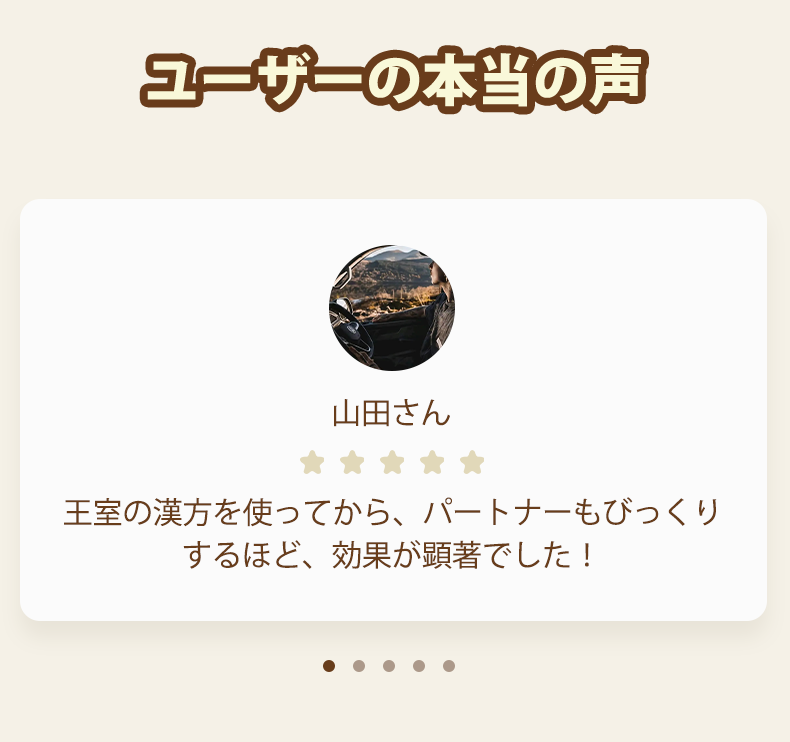Show the third testimonial via its dot
Image resolution: width=790 pixels, height=742 pixels.
tap(389, 666)
